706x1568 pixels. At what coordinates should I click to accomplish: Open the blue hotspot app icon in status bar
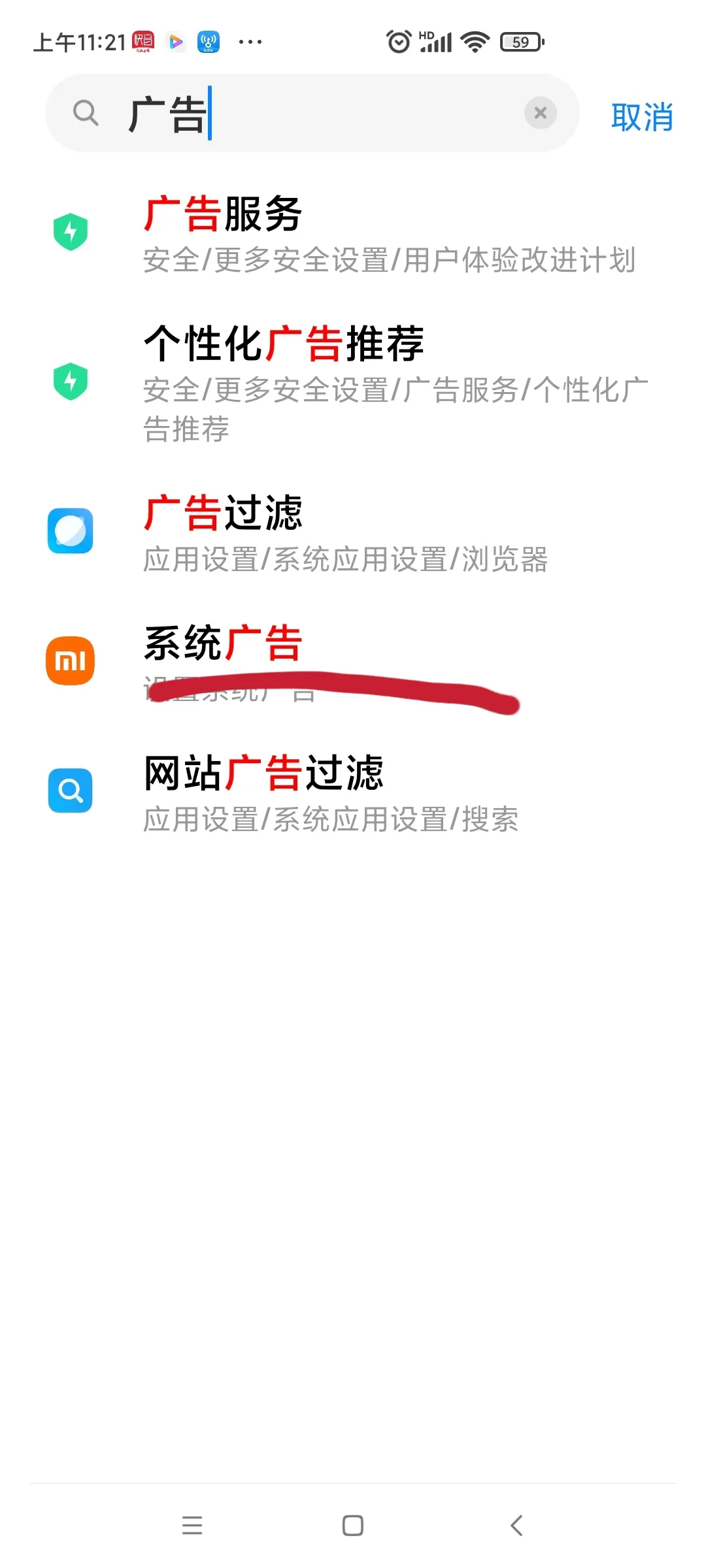[x=209, y=41]
